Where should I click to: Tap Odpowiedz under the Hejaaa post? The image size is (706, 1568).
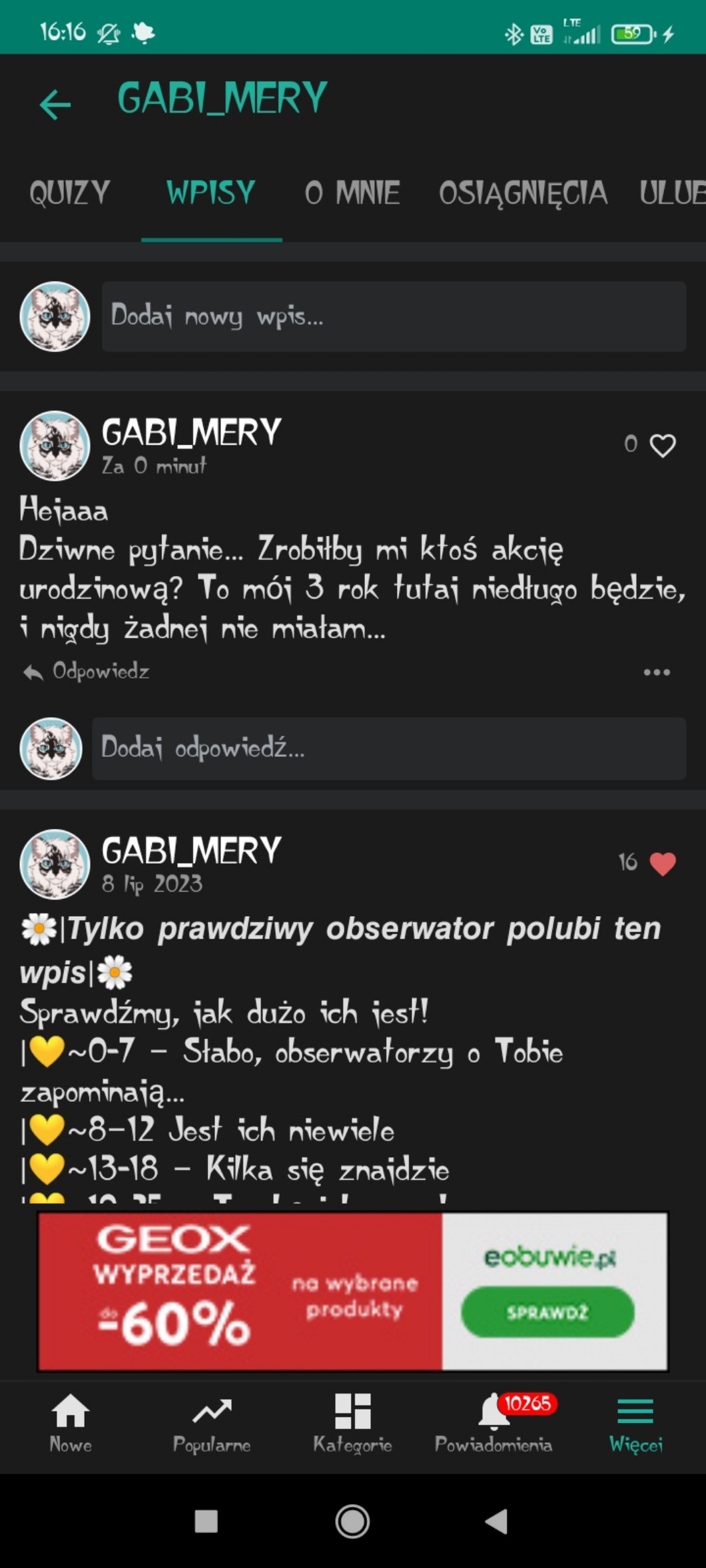[x=87, y=671]
